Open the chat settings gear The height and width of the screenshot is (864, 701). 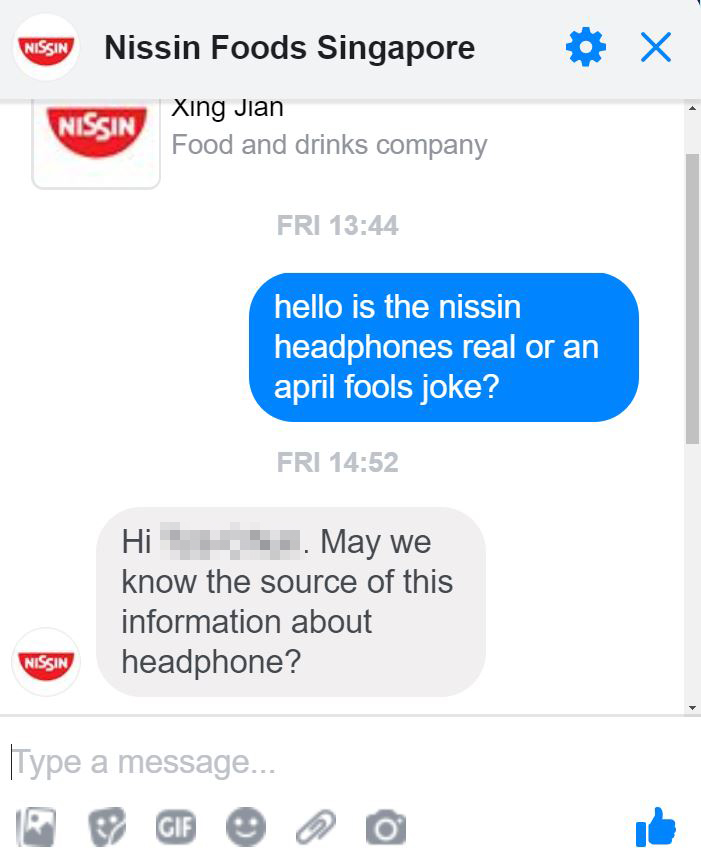click(x=585, y=47)
